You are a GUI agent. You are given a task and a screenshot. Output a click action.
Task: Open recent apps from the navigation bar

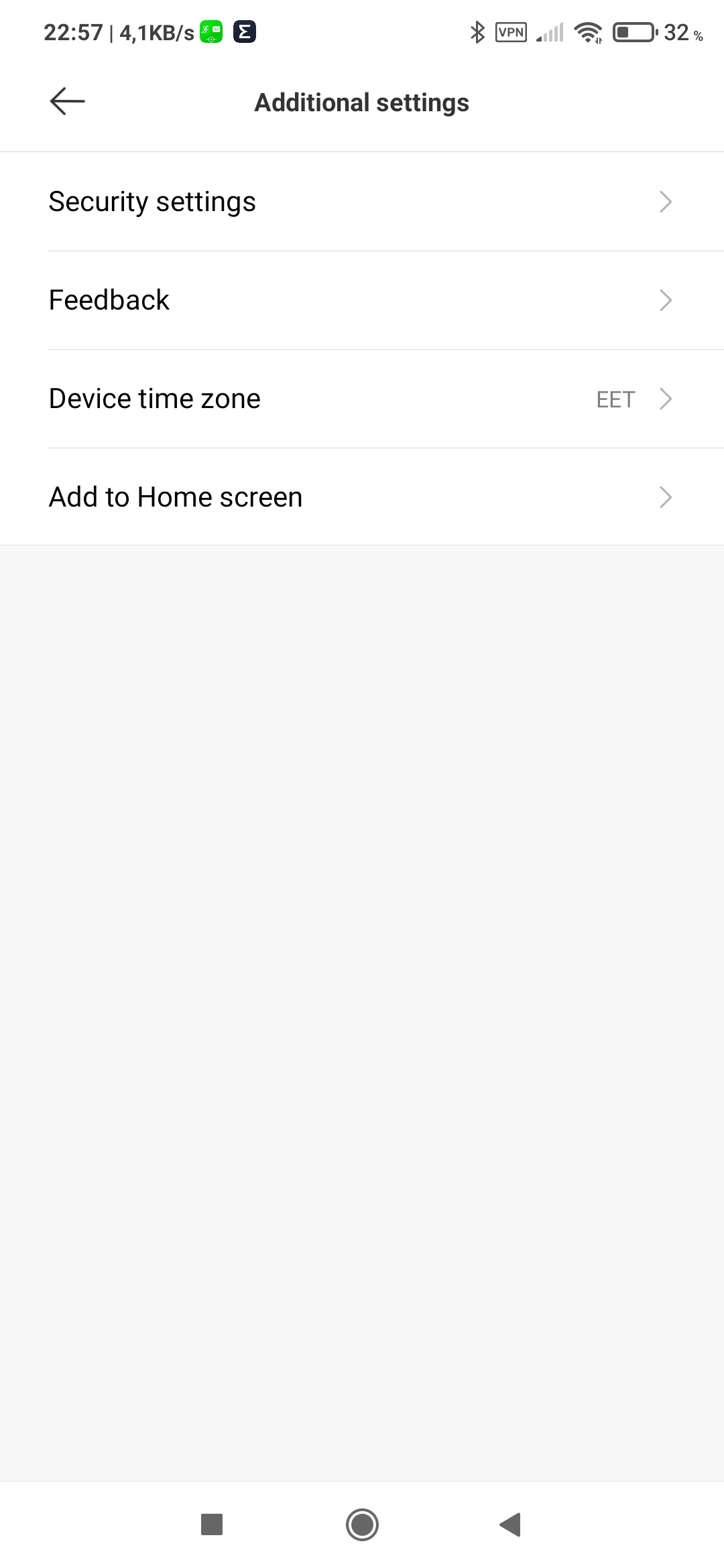(x=212, y=1524)
